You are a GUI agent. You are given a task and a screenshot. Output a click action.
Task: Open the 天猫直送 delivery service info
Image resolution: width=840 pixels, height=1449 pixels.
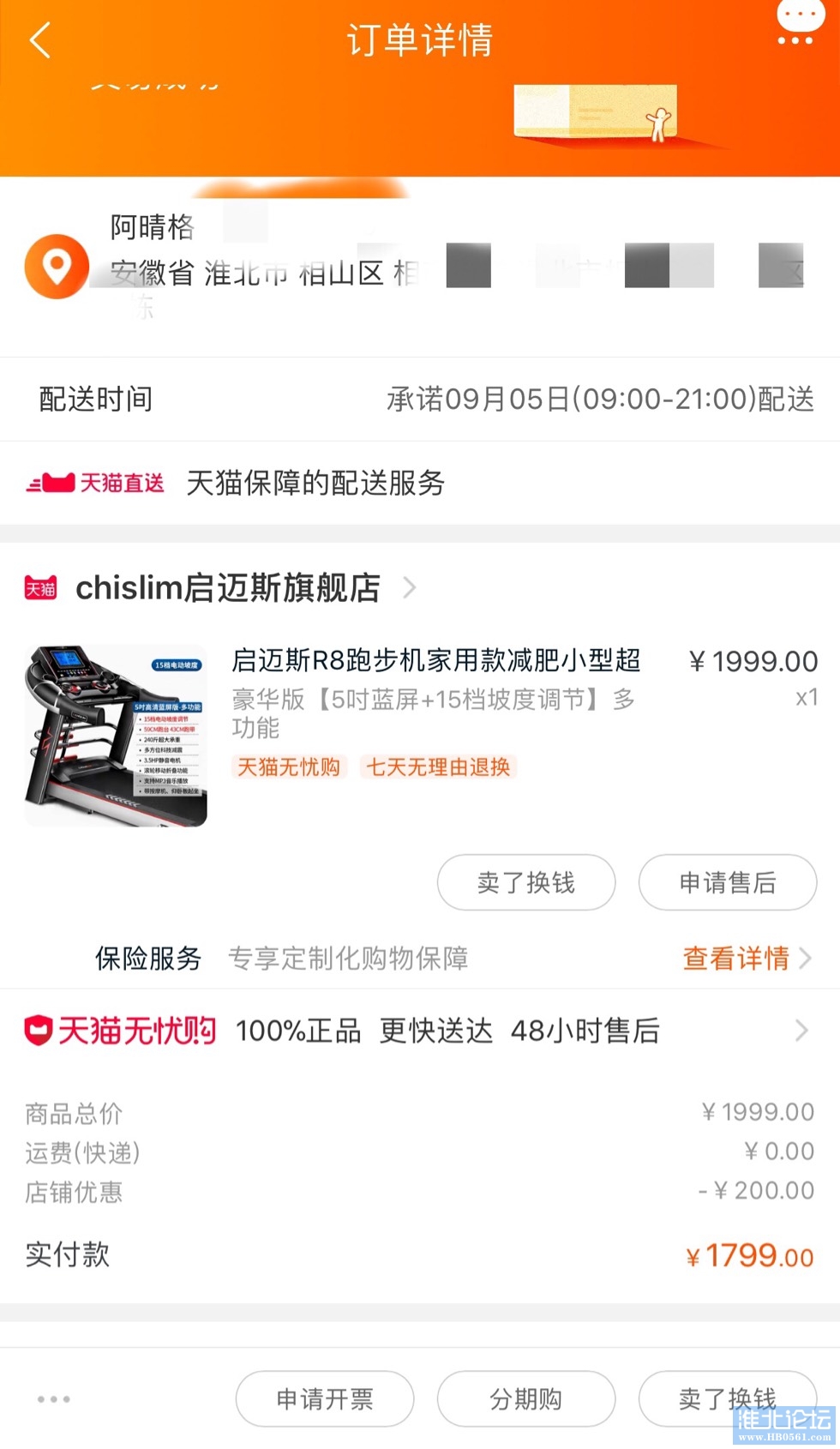pos(236,484)
